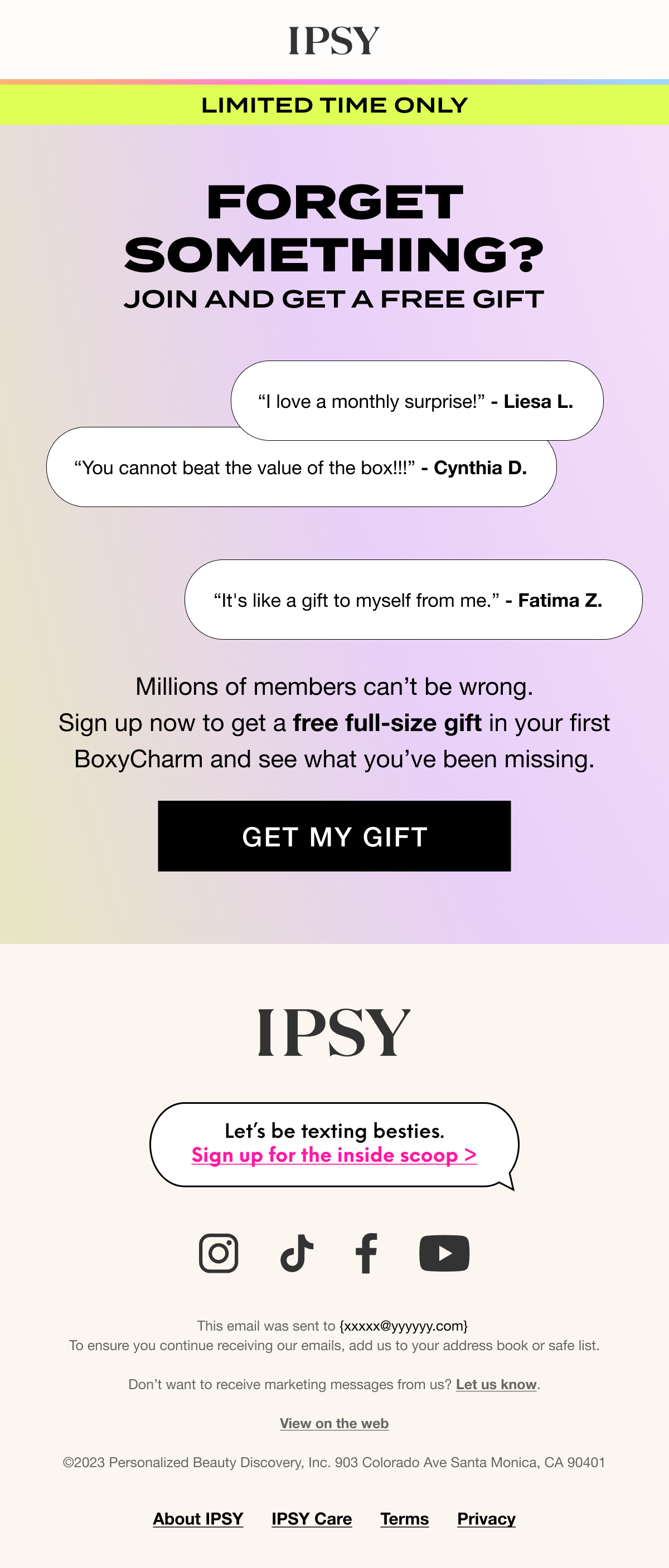
Task: Tap the Let us know unsubscribe link
Action: pyautogui.click(x=496, y=1384)
